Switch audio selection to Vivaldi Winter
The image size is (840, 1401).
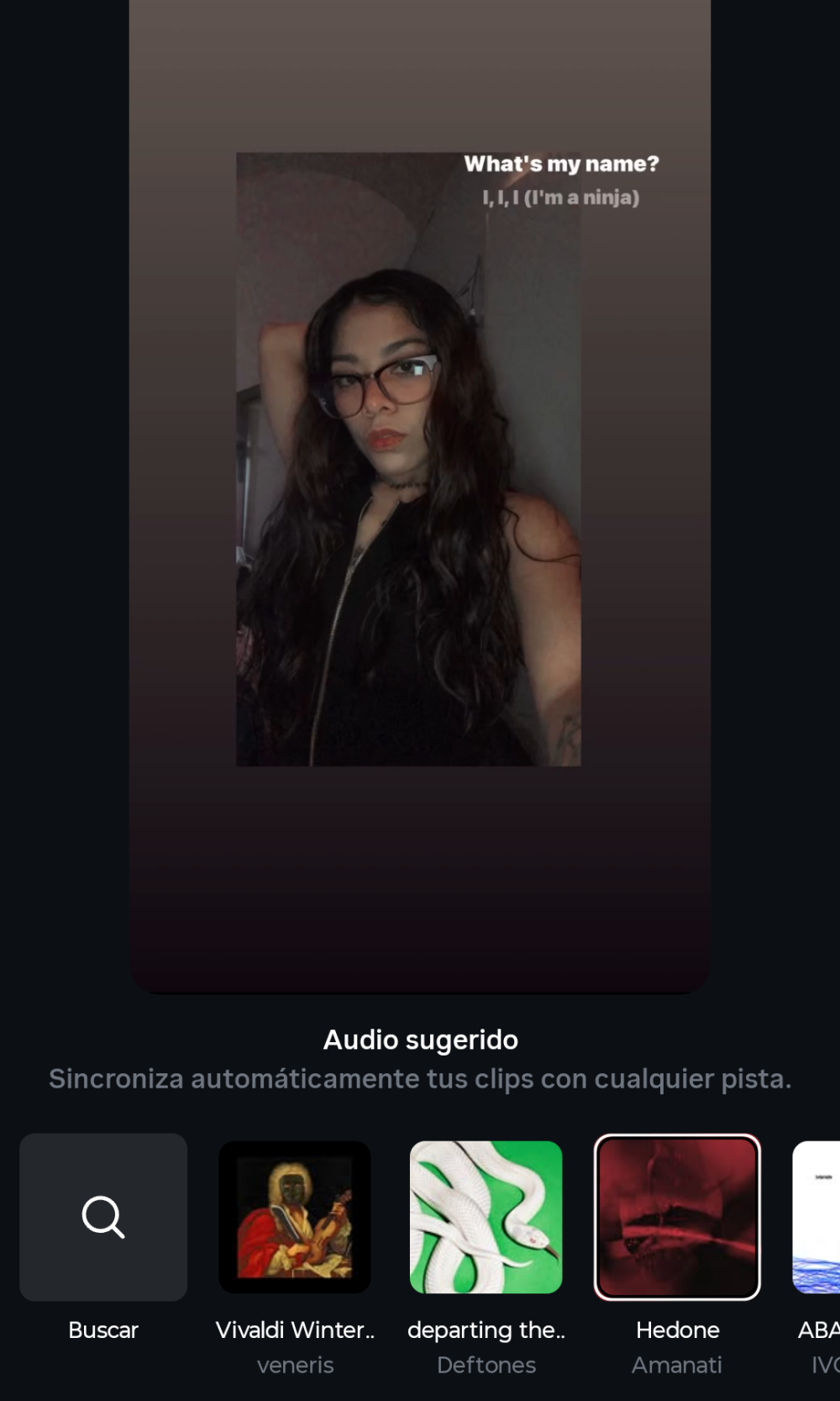[x=295, y=1216]
